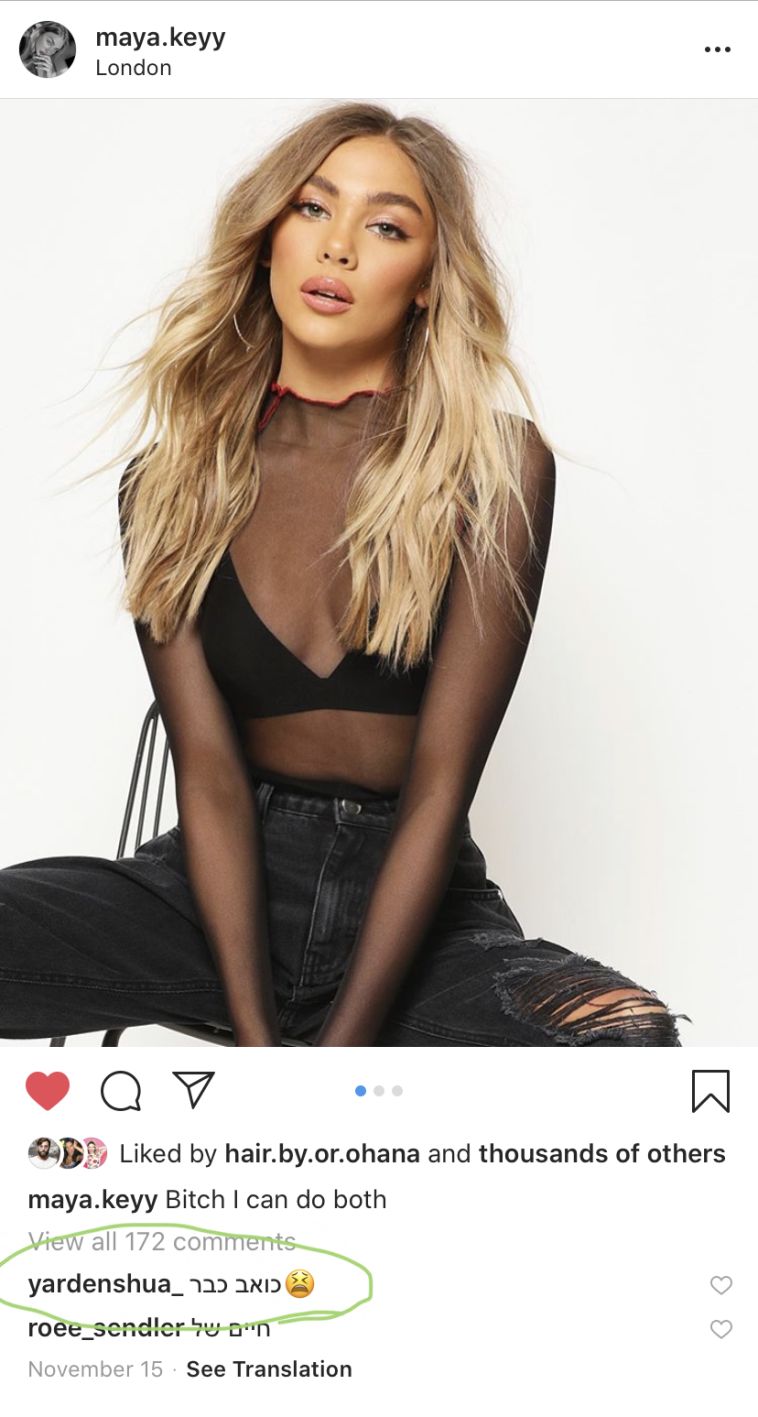Tap See Translation
The height and width of the screenshot is (1417, 758).
pyautogui.click(x=268, y=1369)
